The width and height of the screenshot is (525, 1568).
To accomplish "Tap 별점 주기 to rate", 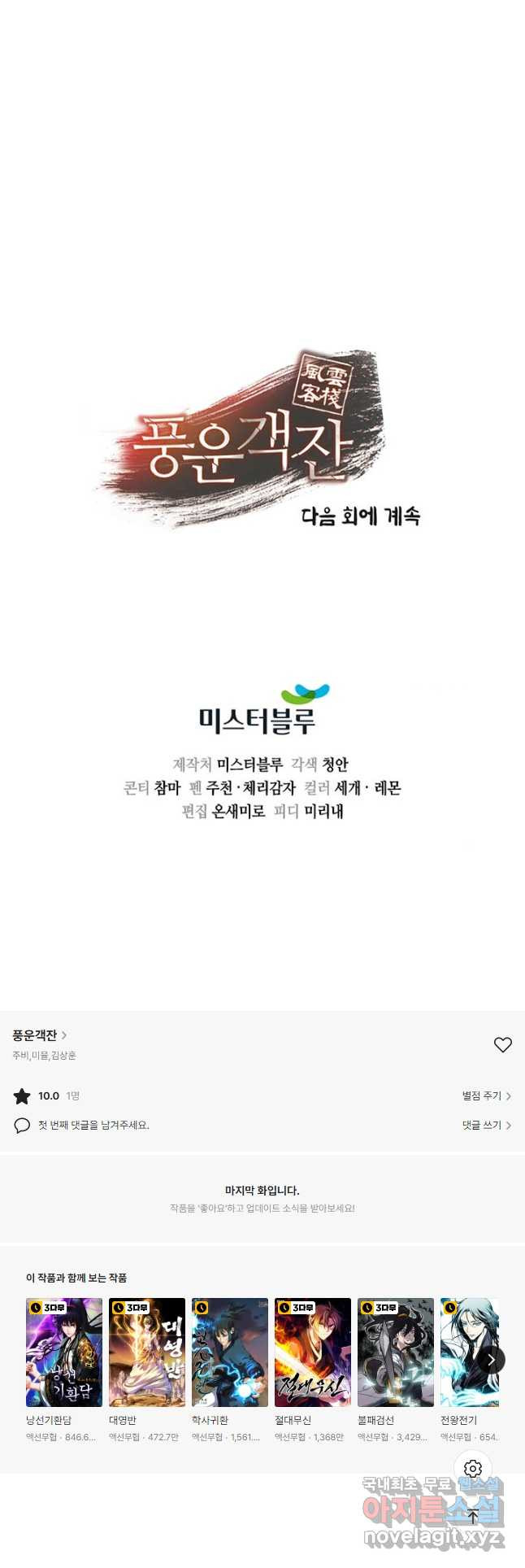I will pos(486,1096).
